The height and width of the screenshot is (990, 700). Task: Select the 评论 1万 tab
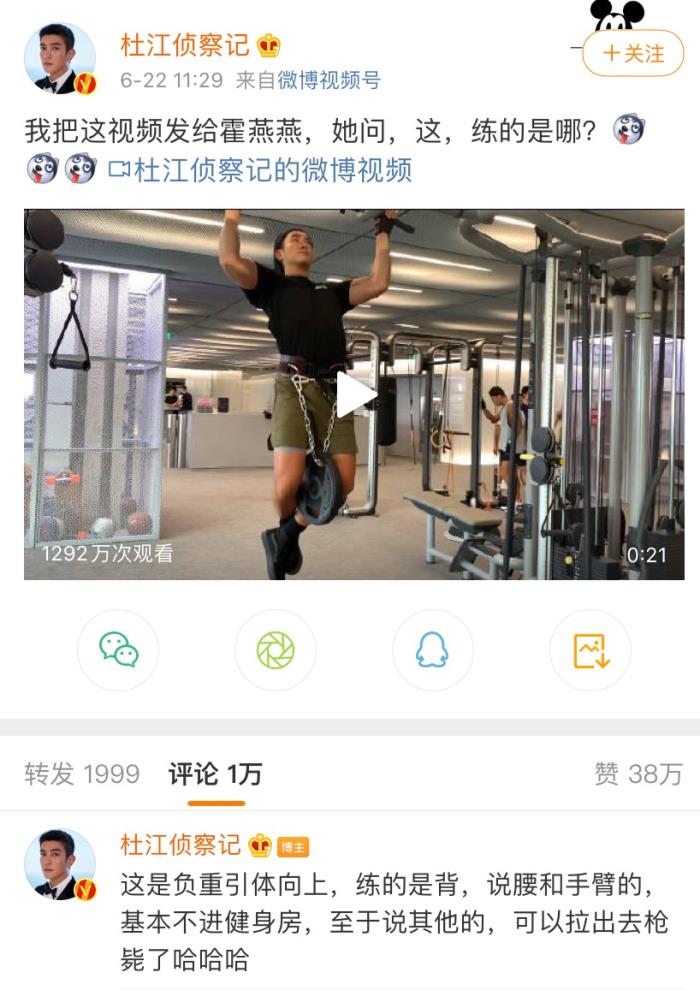[x=215, y=774]
